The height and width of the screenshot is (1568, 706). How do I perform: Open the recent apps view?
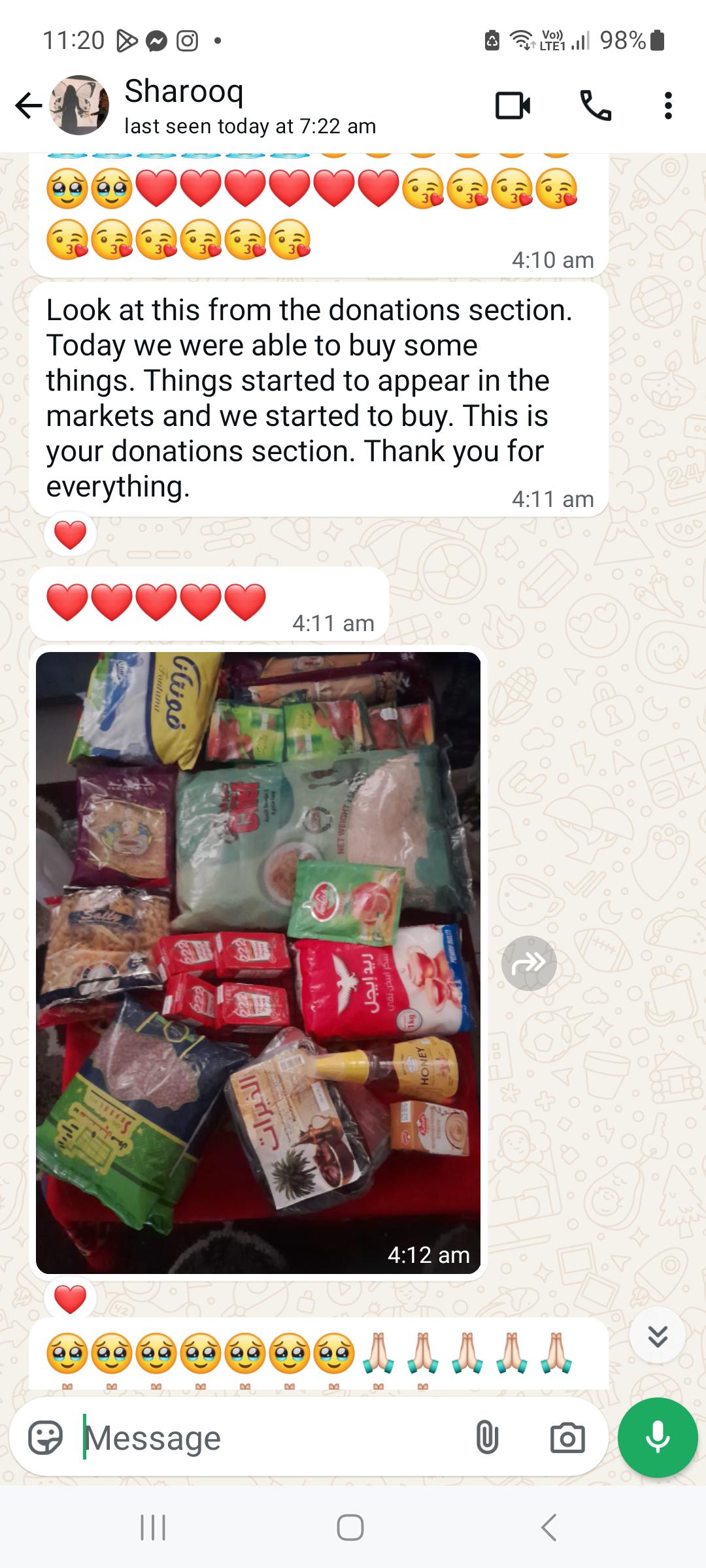[x=153, y=1527]
